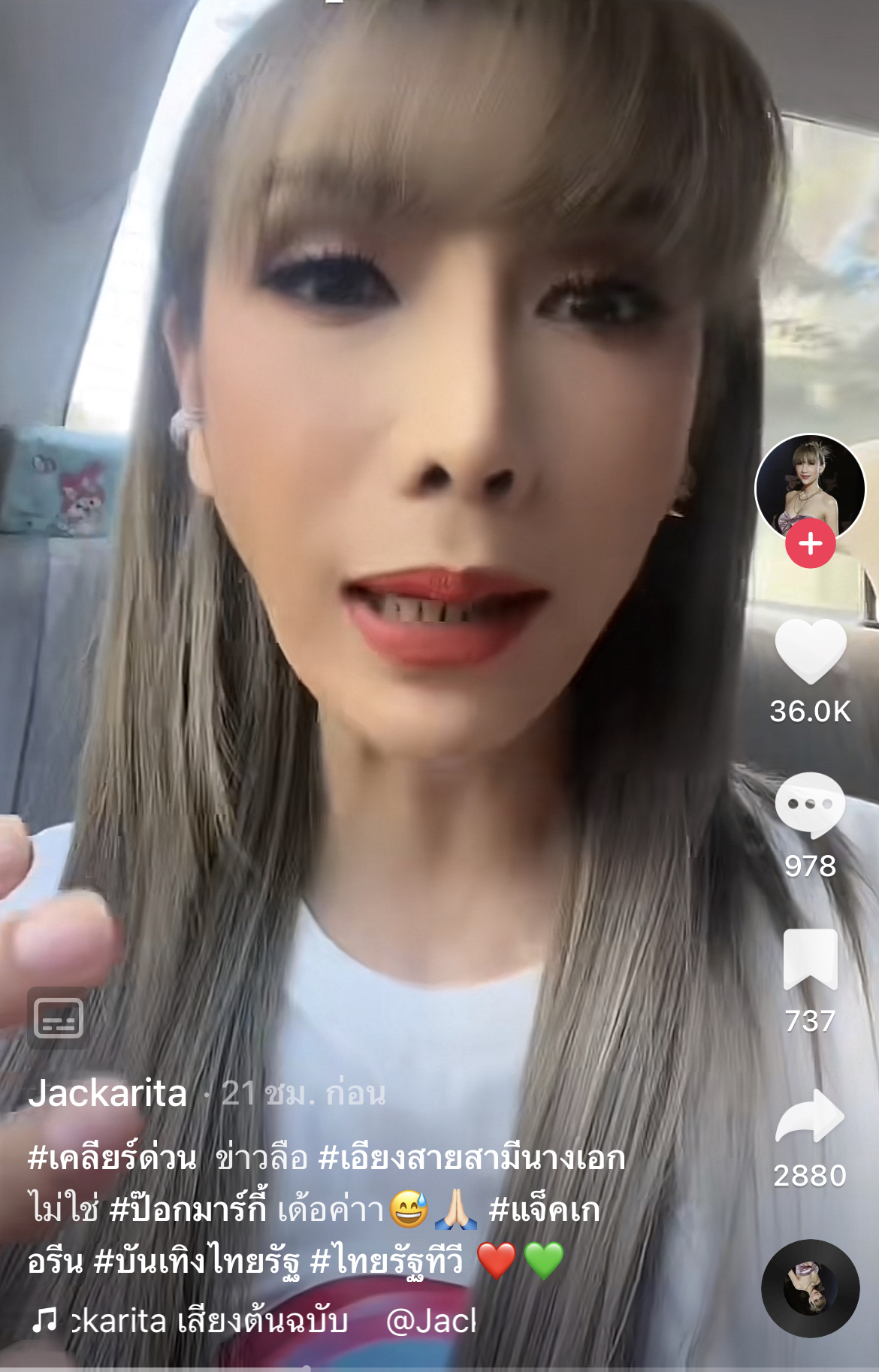This screenshot has height=1372, width=879.
Task: Open the spinning sound disc
Action: pos(810,1288)
